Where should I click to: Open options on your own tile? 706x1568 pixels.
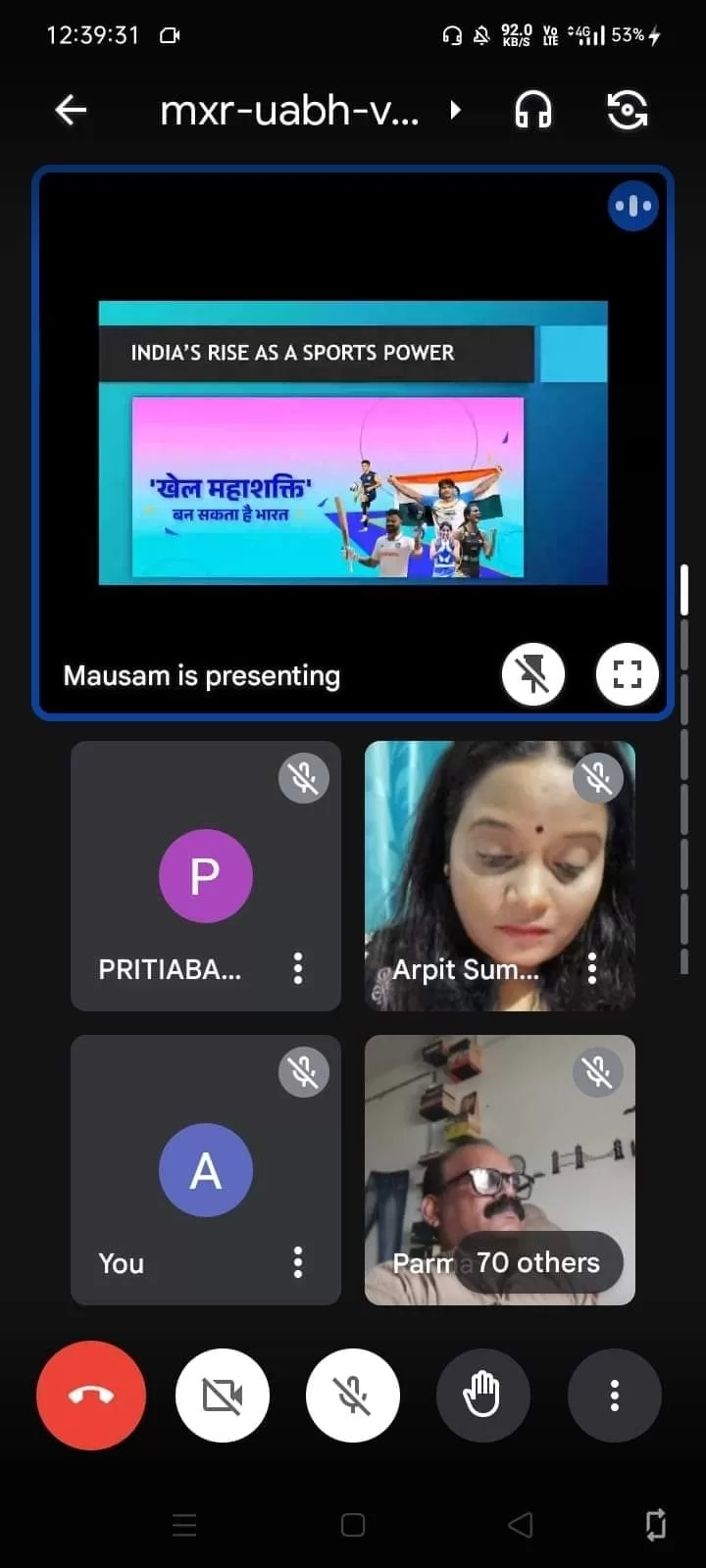(298, 1262)
